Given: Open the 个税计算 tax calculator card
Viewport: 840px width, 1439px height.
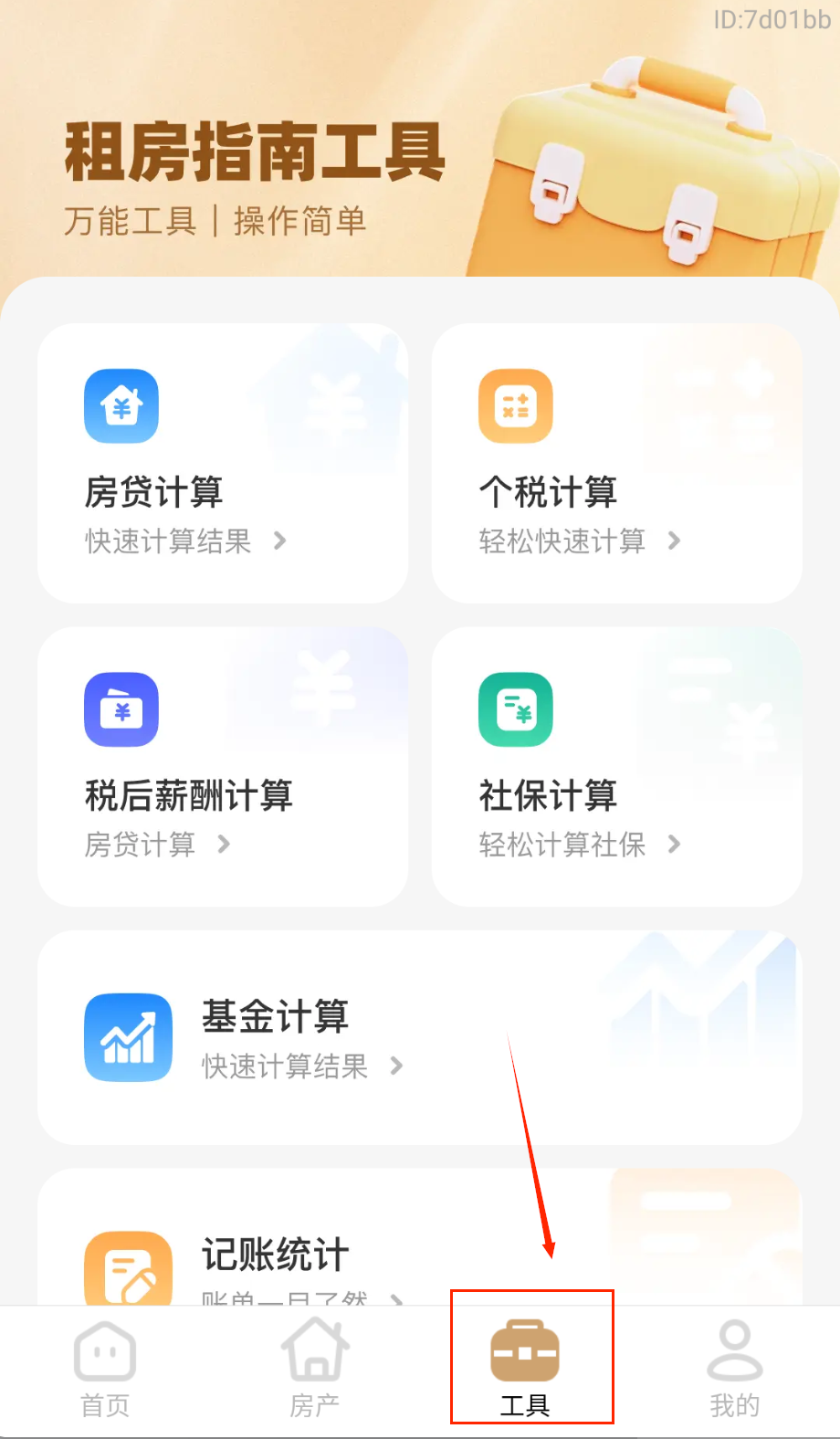Looking at the screenshot, I should (x=616, y=463).
